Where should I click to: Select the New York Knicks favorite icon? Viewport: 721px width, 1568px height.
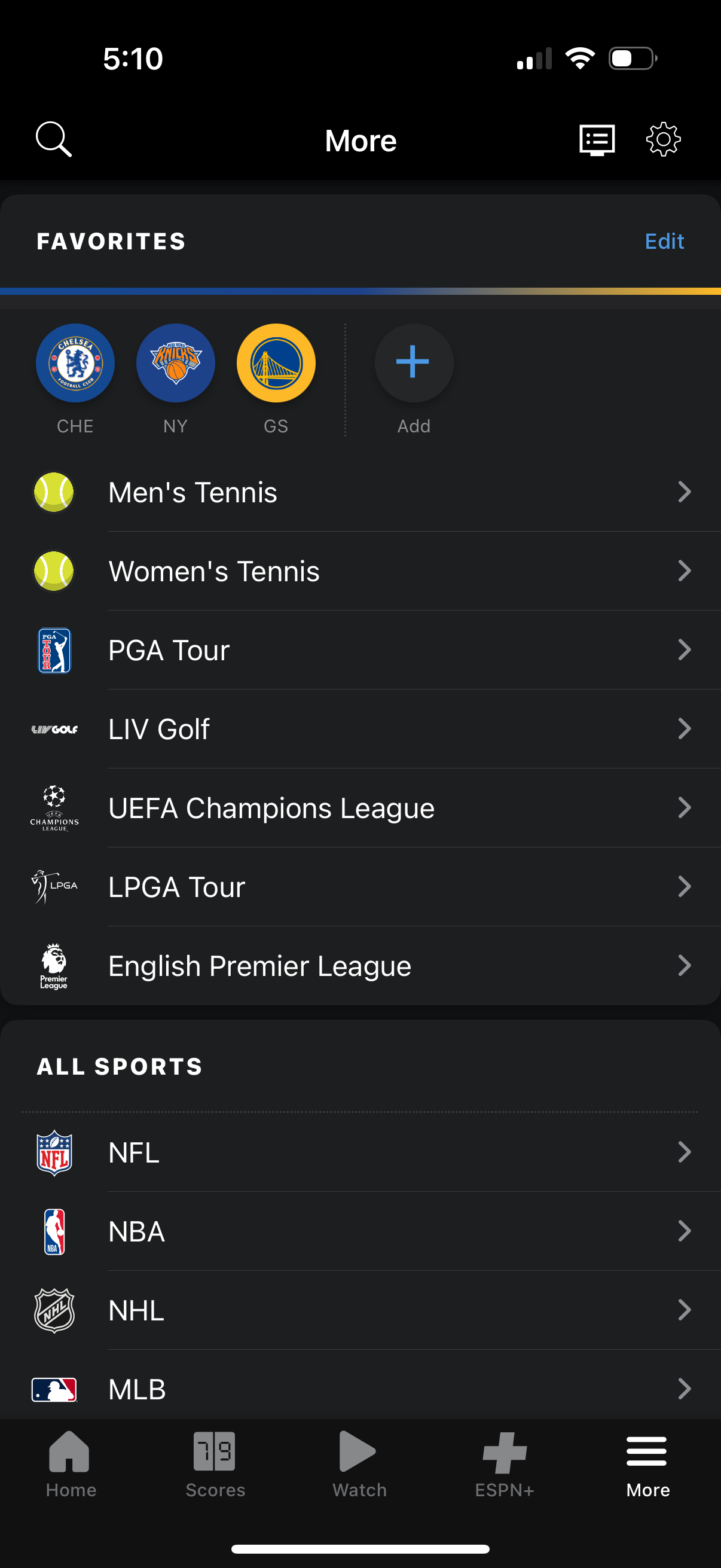pos(175,362)
